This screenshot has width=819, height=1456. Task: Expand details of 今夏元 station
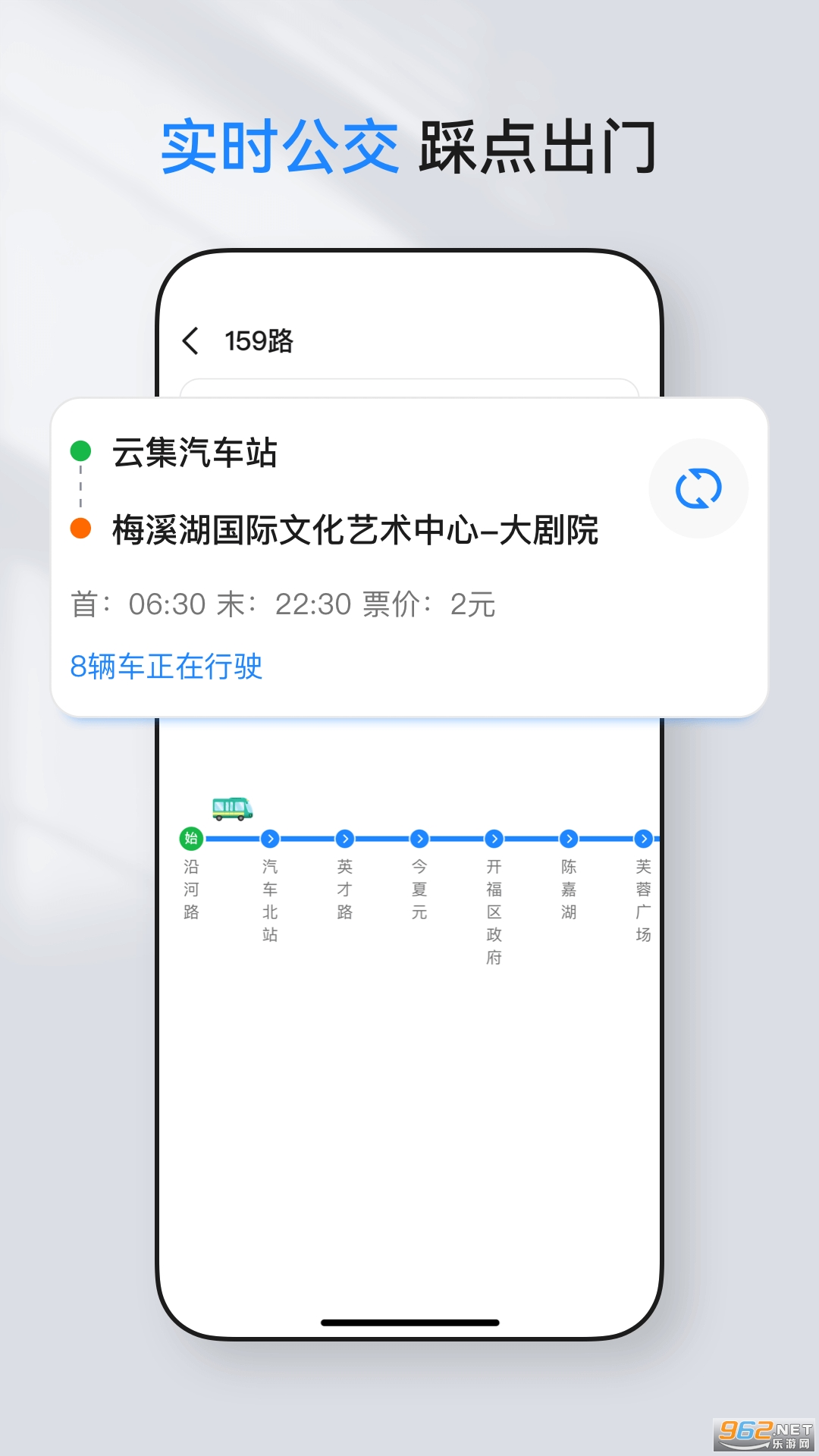click(x=420, y=837)
